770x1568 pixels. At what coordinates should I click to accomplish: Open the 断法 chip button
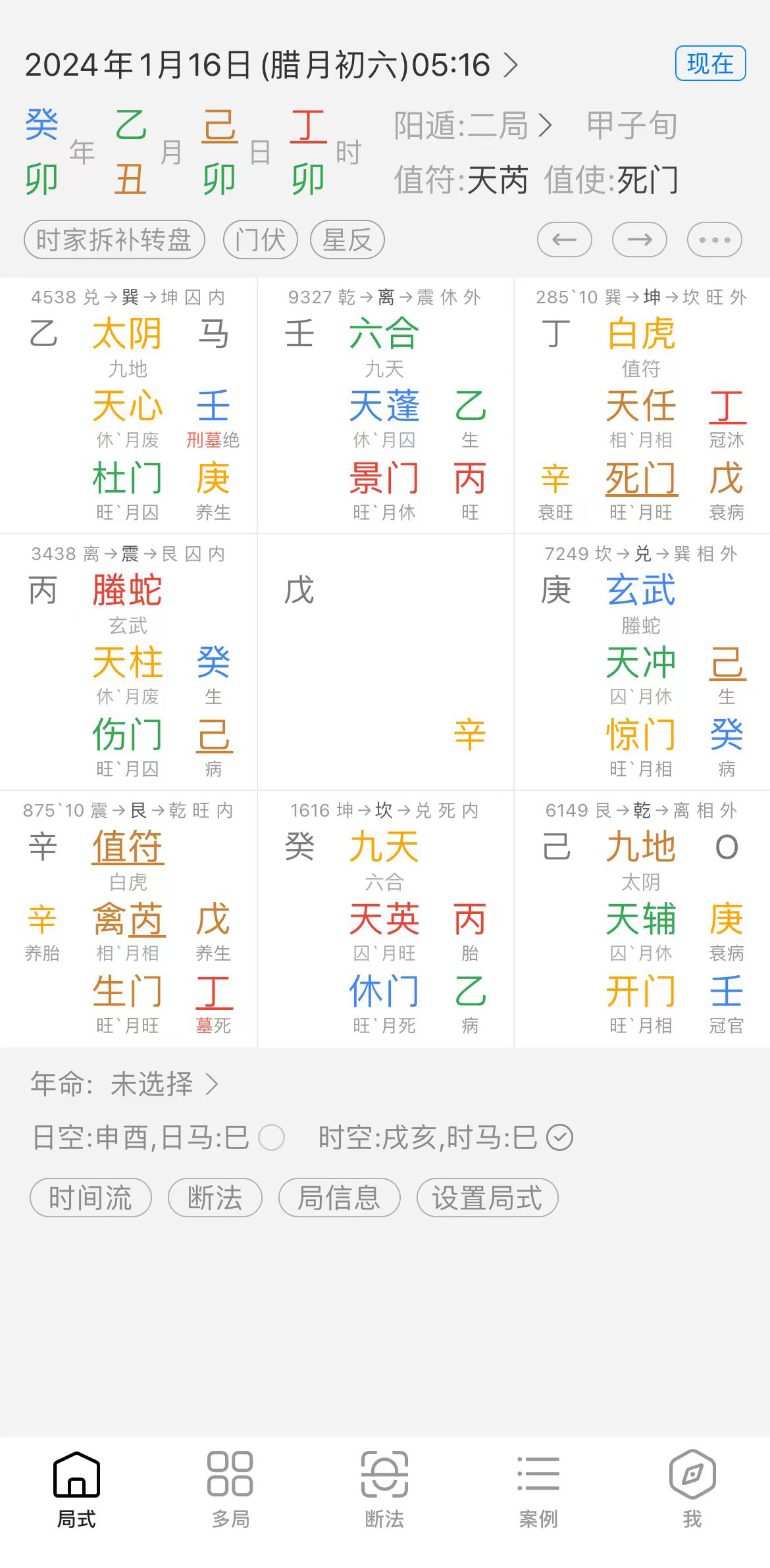coord(215,1198)
